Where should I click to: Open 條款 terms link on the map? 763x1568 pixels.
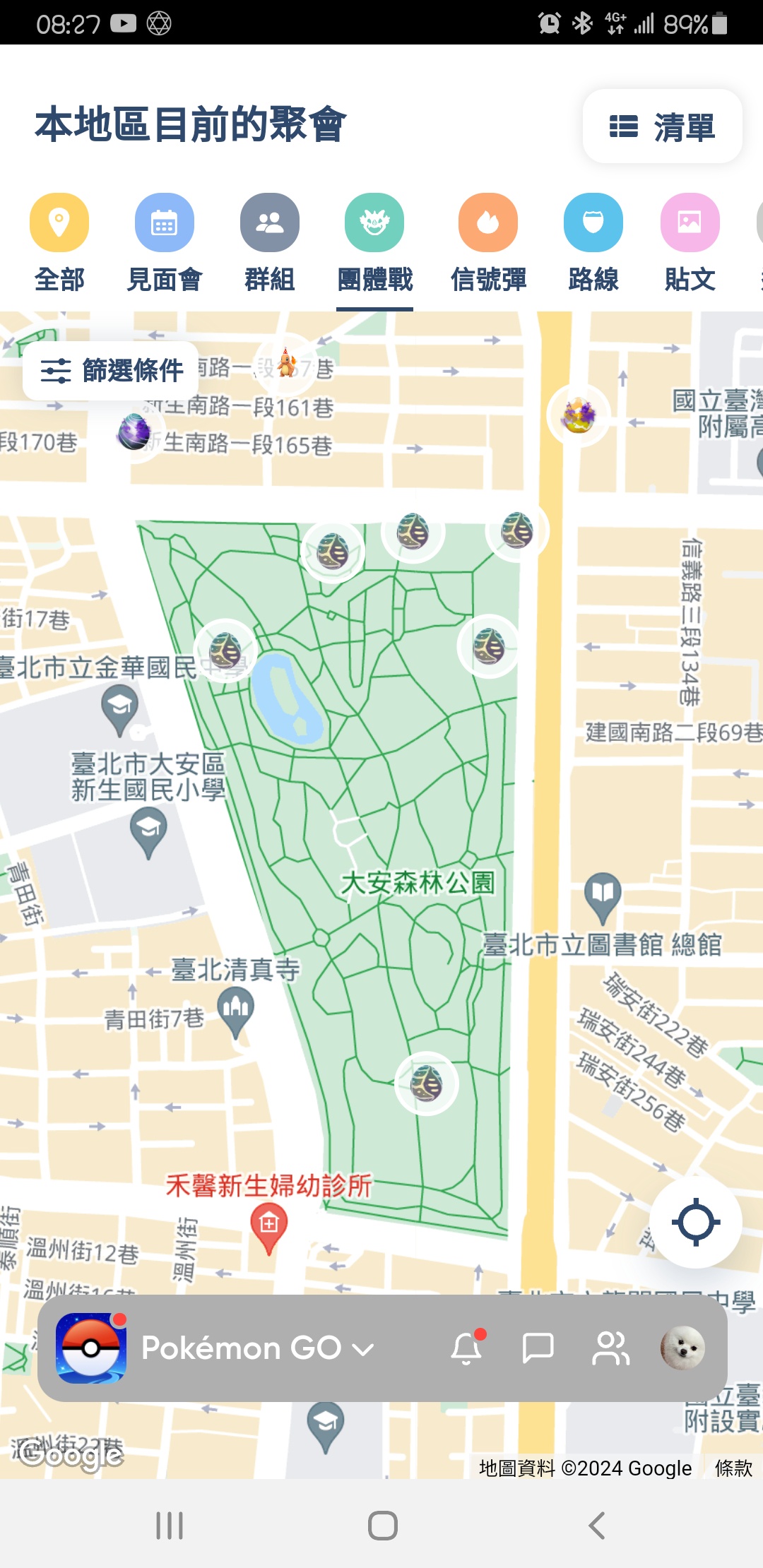coord(733,1468)
